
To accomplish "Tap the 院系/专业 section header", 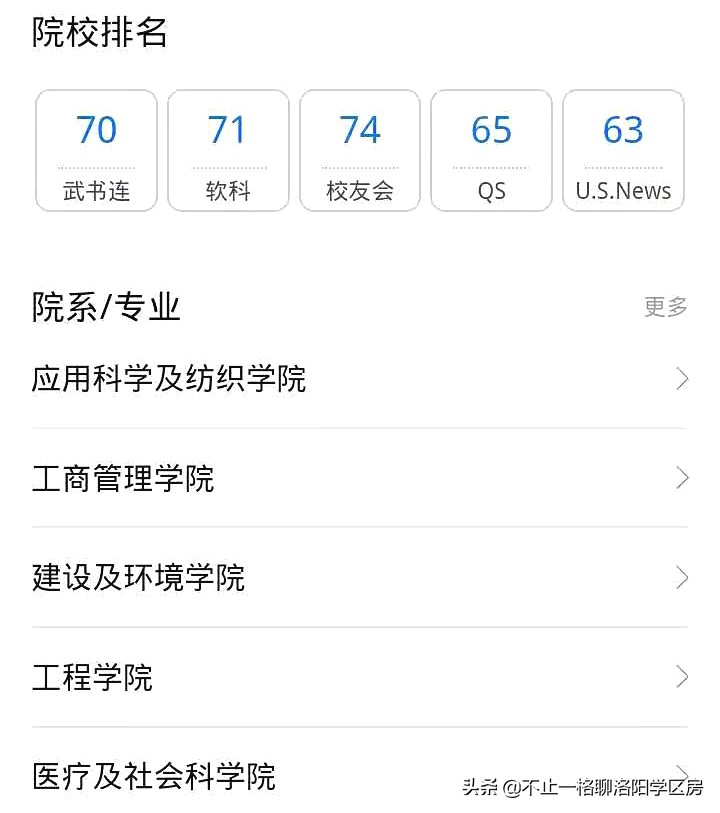I will click(x=105, y=307).
